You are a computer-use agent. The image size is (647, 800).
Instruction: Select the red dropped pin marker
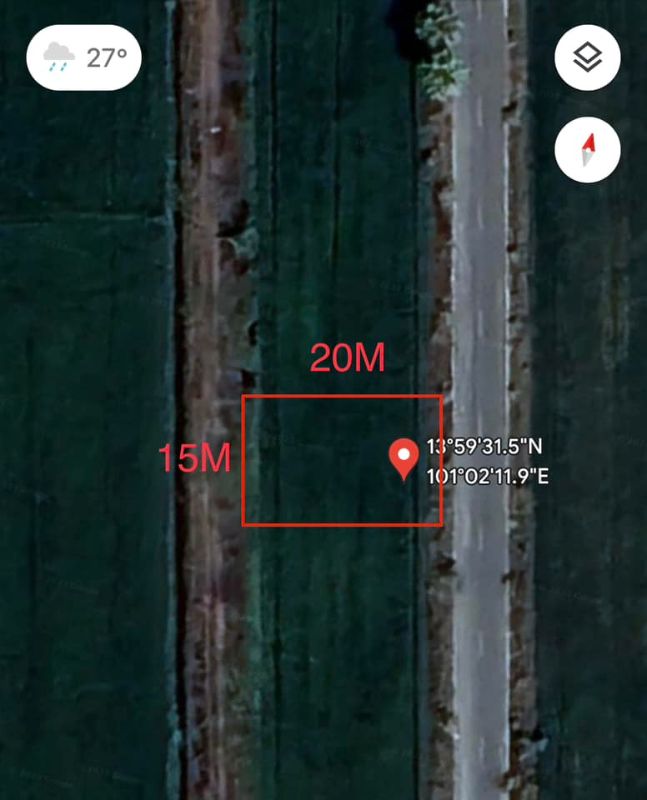click(x=404, y=457)
